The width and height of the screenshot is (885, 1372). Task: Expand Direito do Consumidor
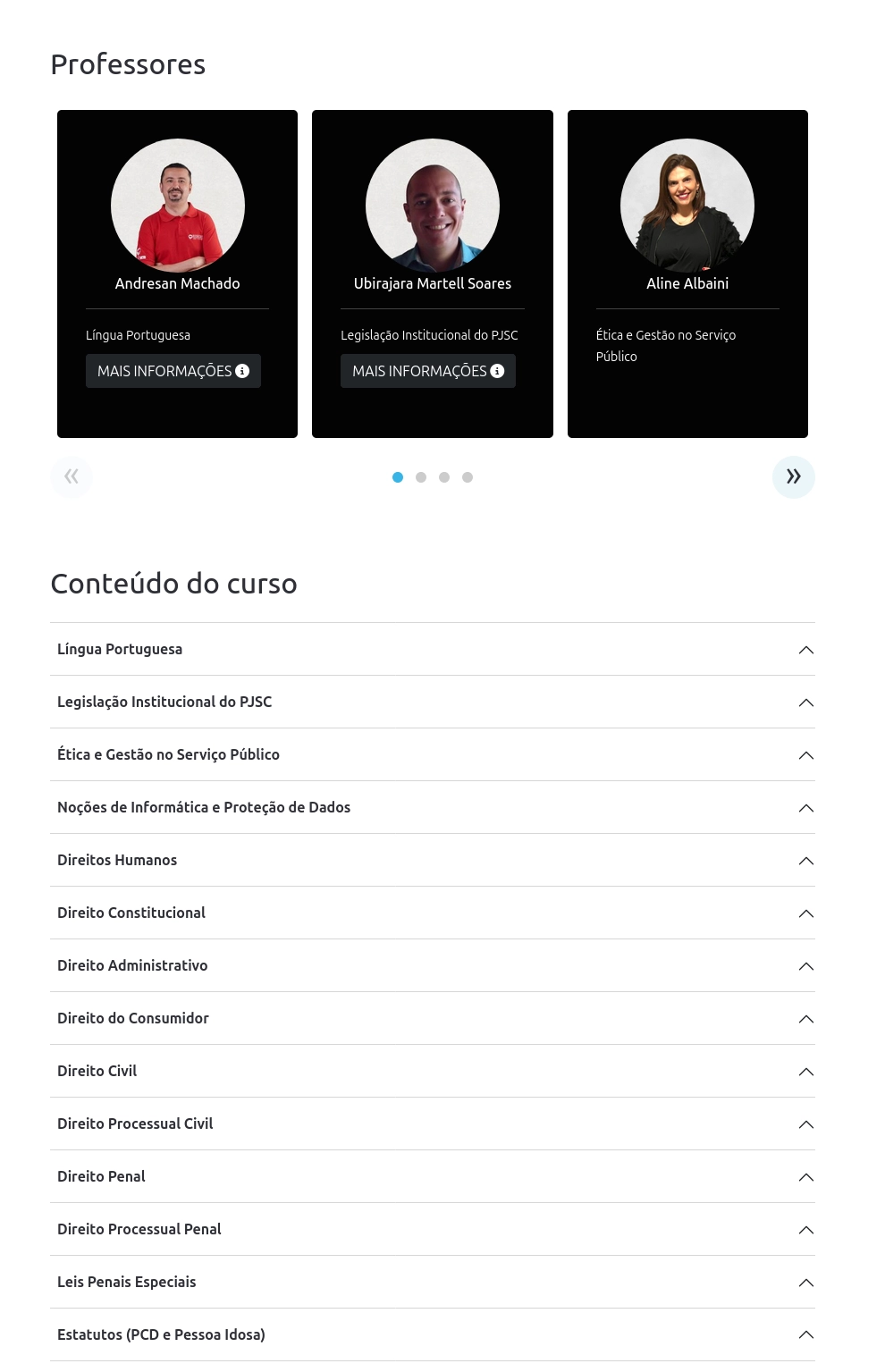coord(432,1018)
